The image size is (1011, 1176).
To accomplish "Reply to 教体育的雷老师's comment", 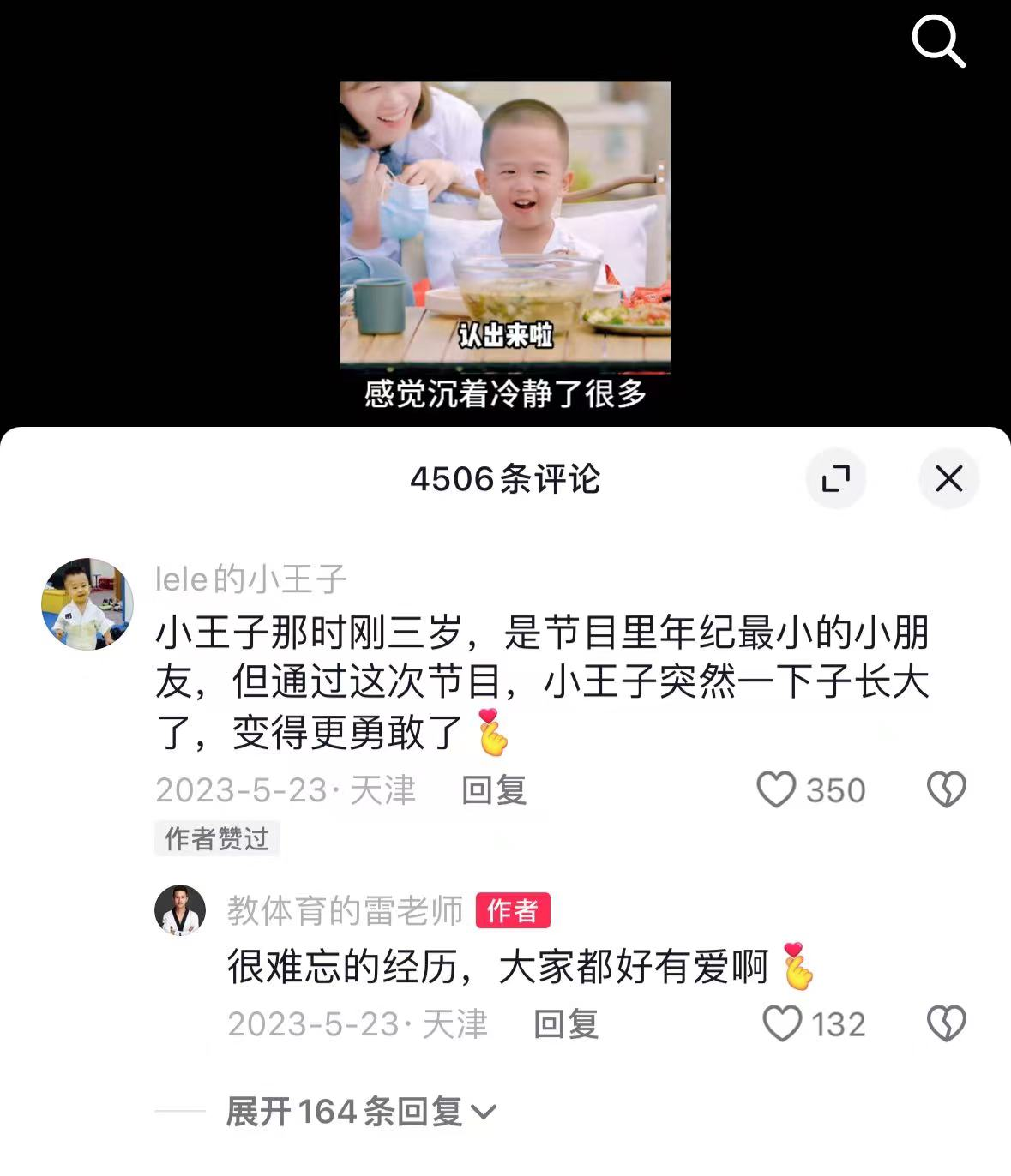I will coord(566,1023).
